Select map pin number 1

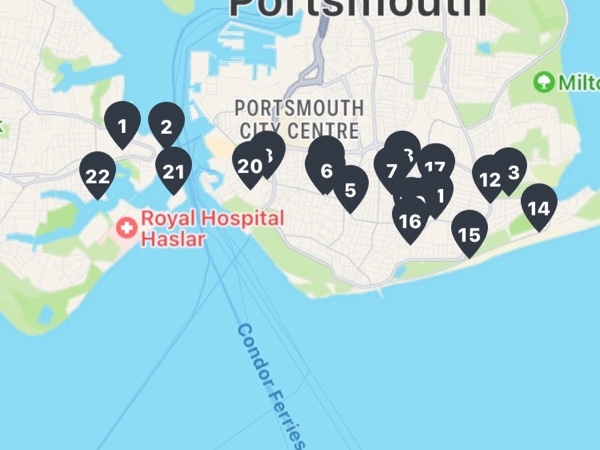(122, 126)
